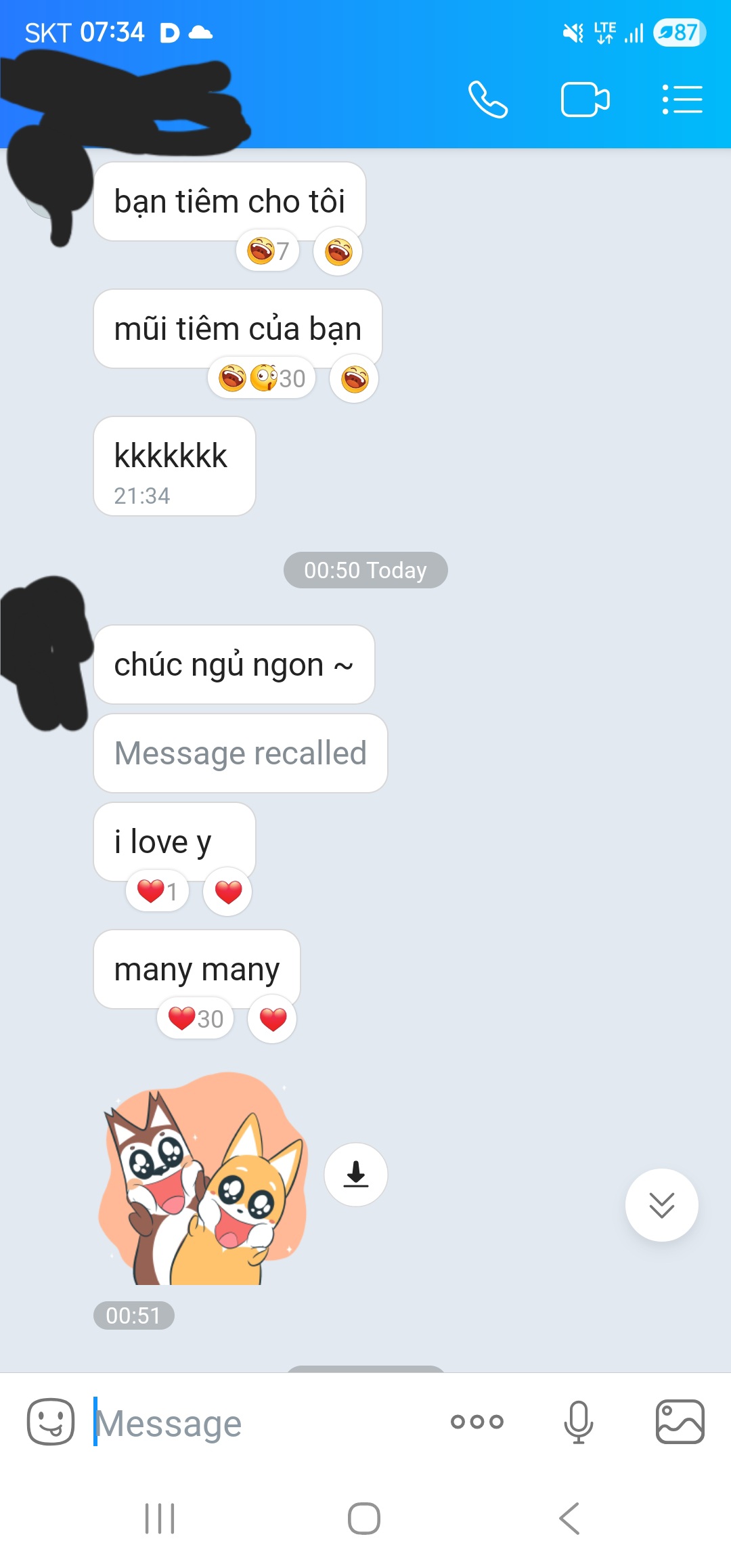The width and height of the screenshot is (731, 1568).
Task: Go back with system navigation
Action: pos(570,1518)
